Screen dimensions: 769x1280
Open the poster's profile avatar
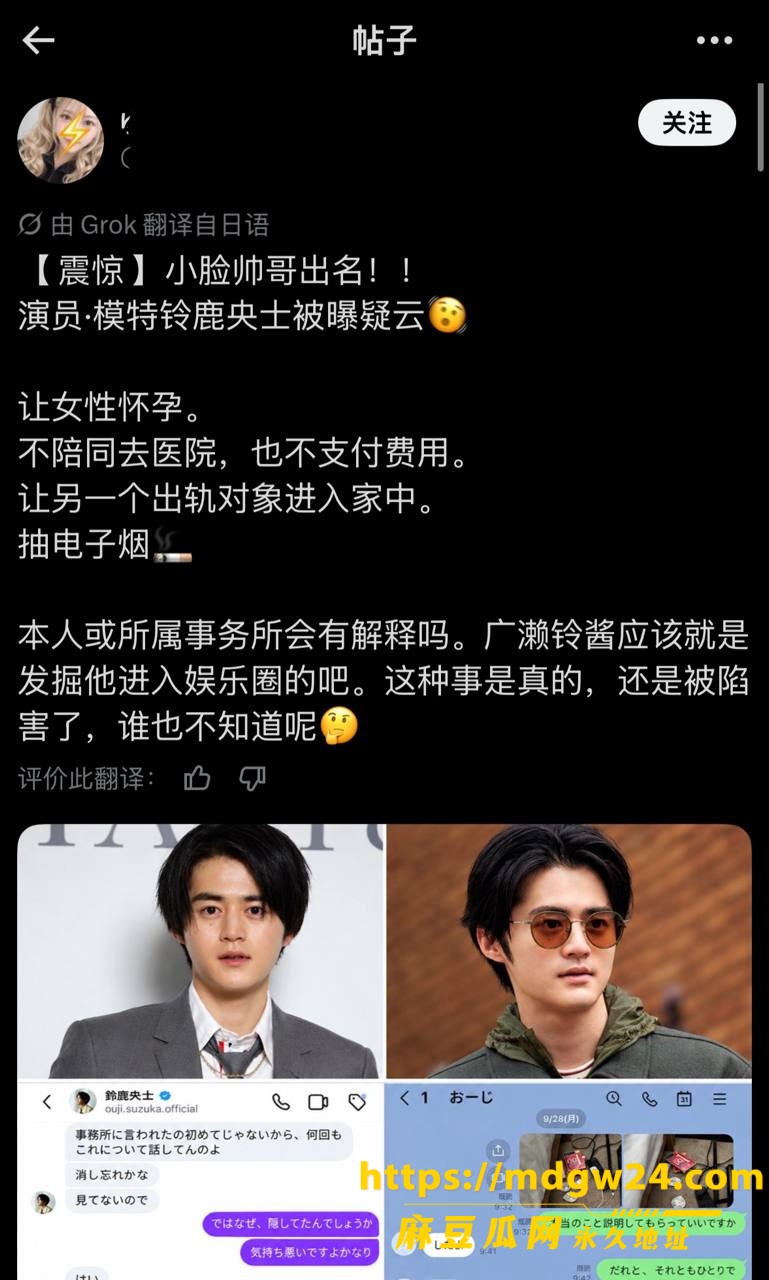61,140
